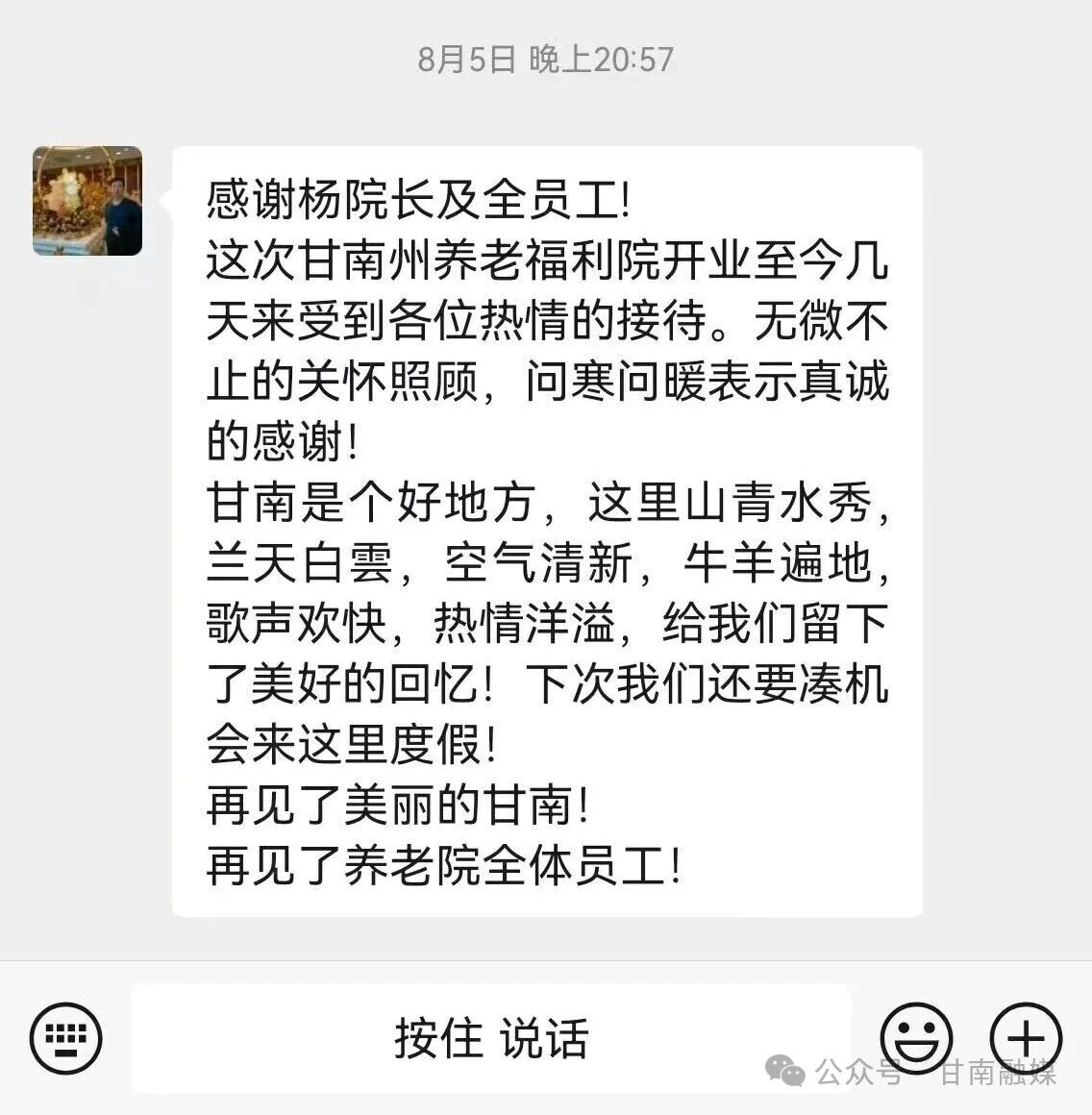Open the plus attachments menu

coord(1026,1038)
